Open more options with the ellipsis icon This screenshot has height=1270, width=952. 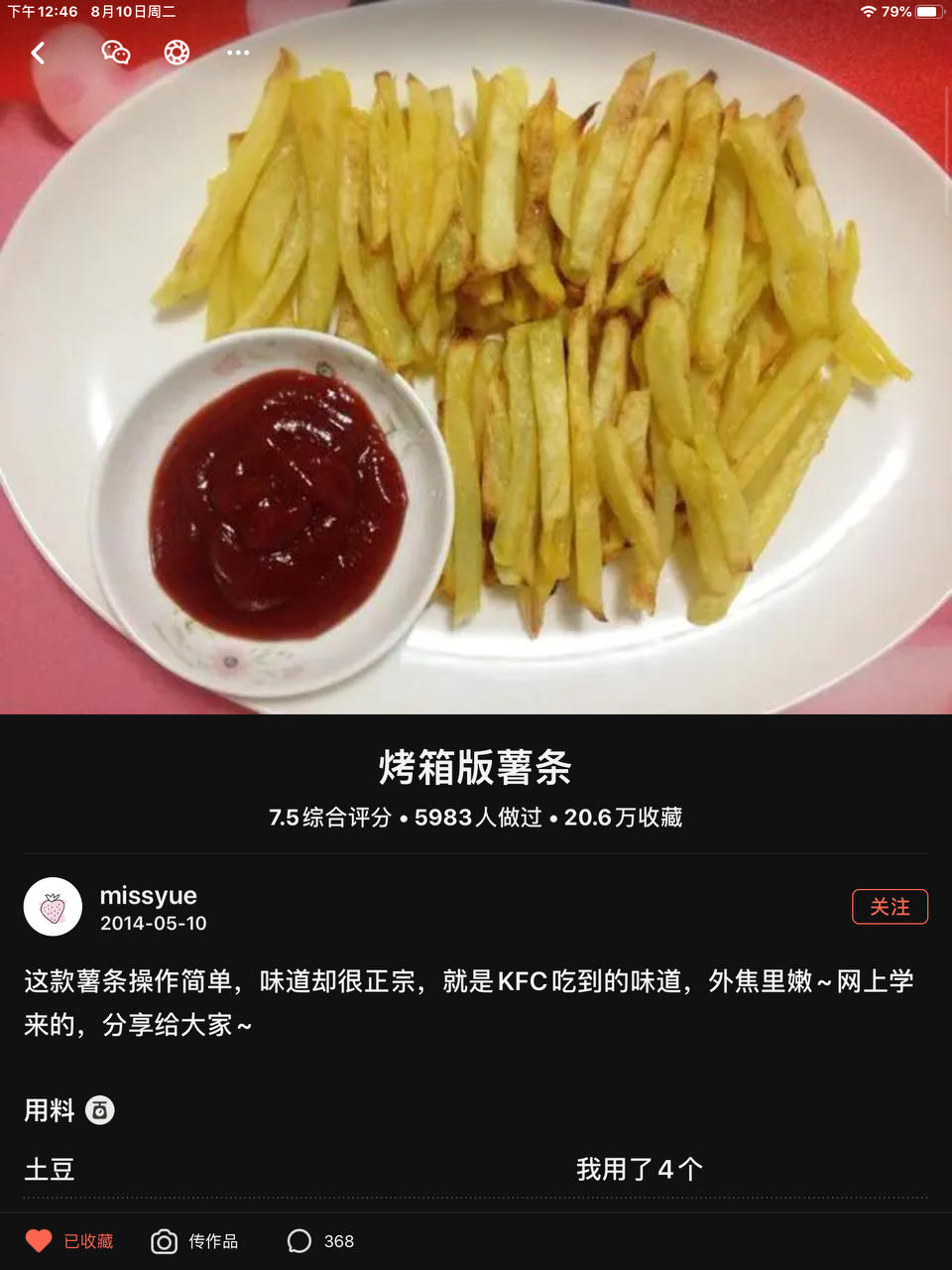[x=238, y=53]
